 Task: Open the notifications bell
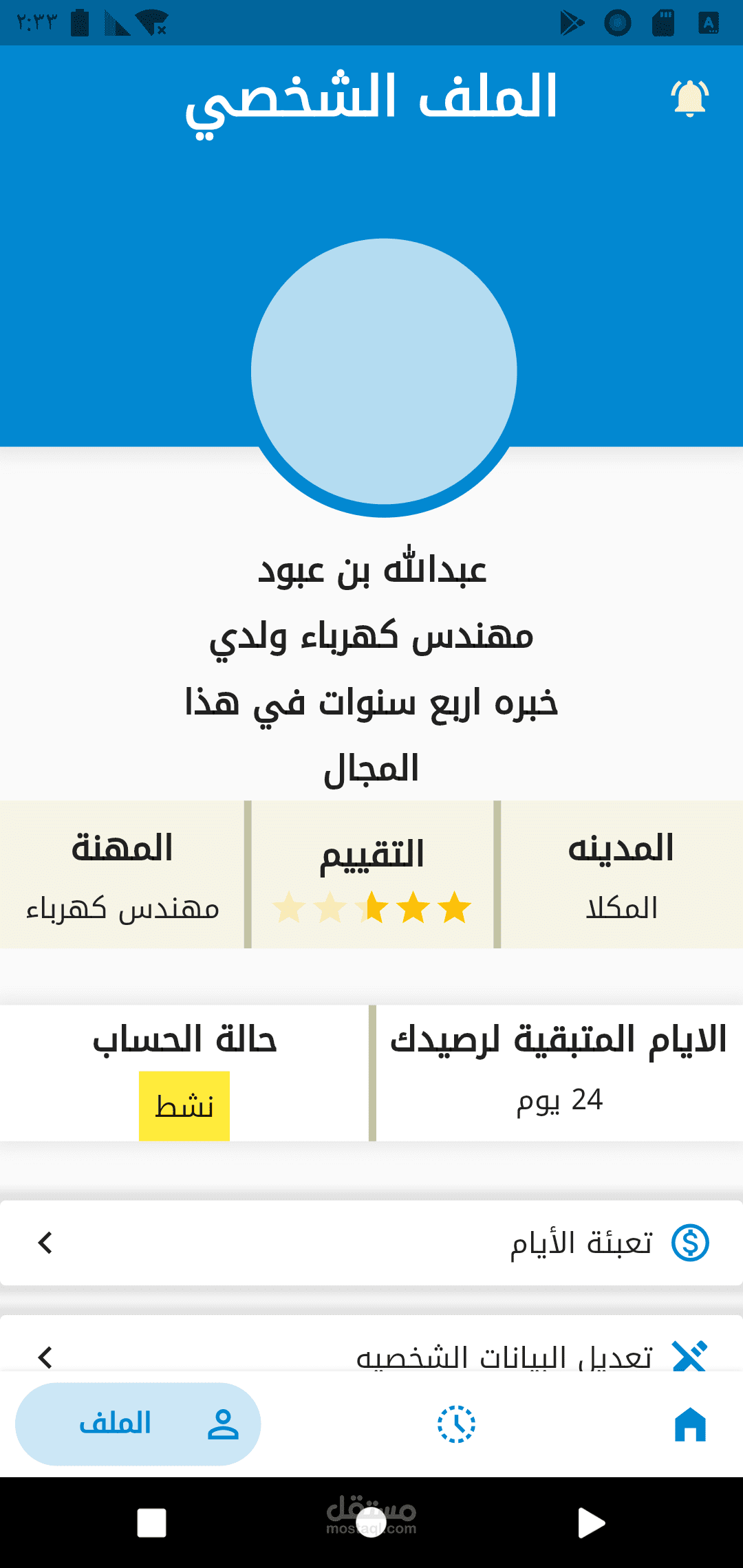[690, 98]
